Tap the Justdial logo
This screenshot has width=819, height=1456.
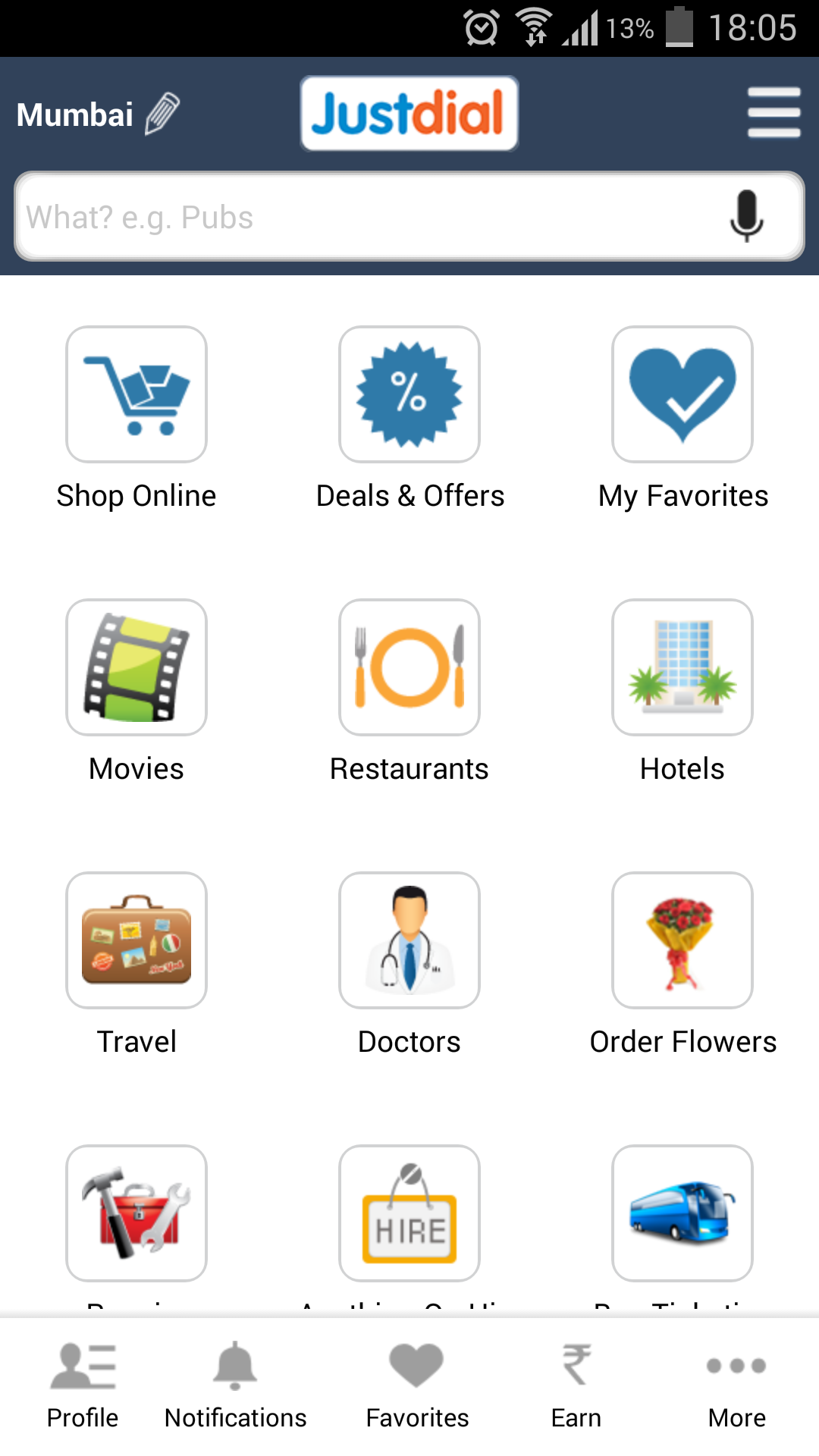[409, 112]
